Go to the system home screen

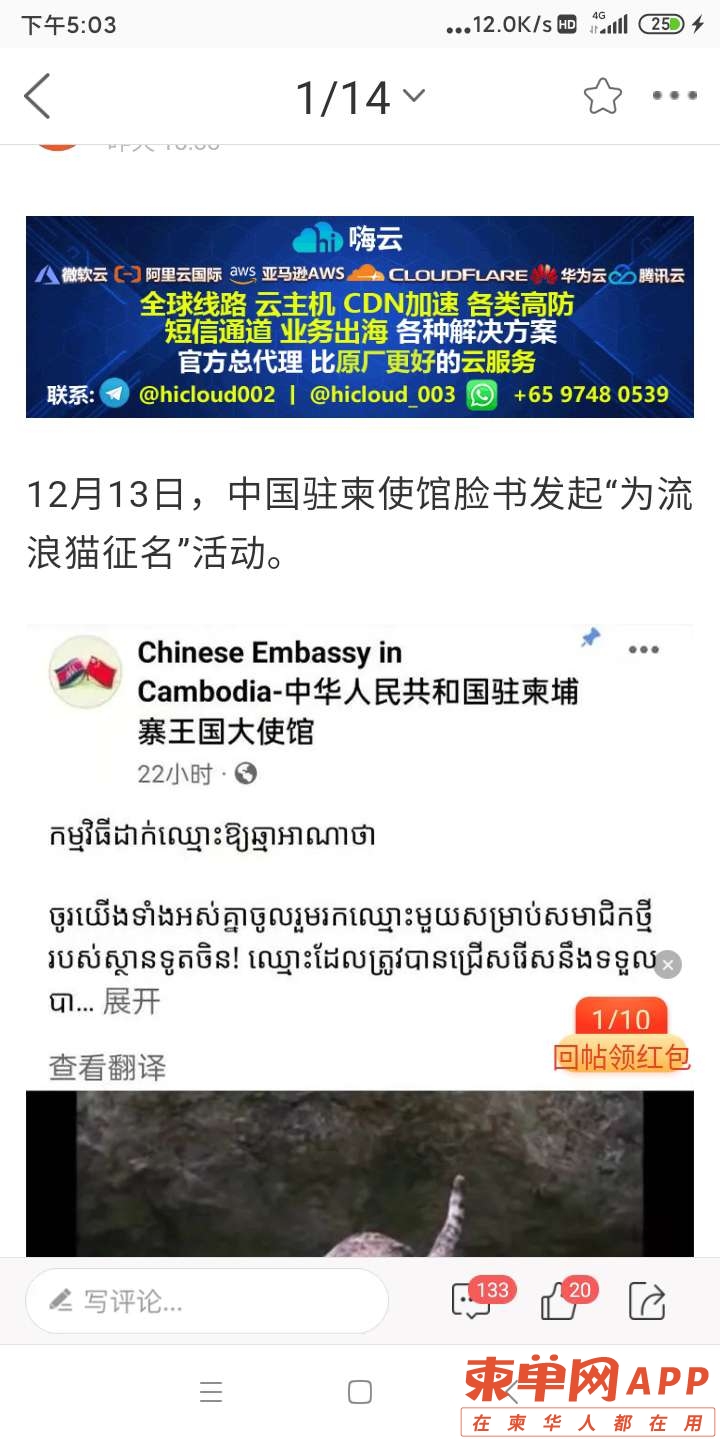coord(360,1392)
